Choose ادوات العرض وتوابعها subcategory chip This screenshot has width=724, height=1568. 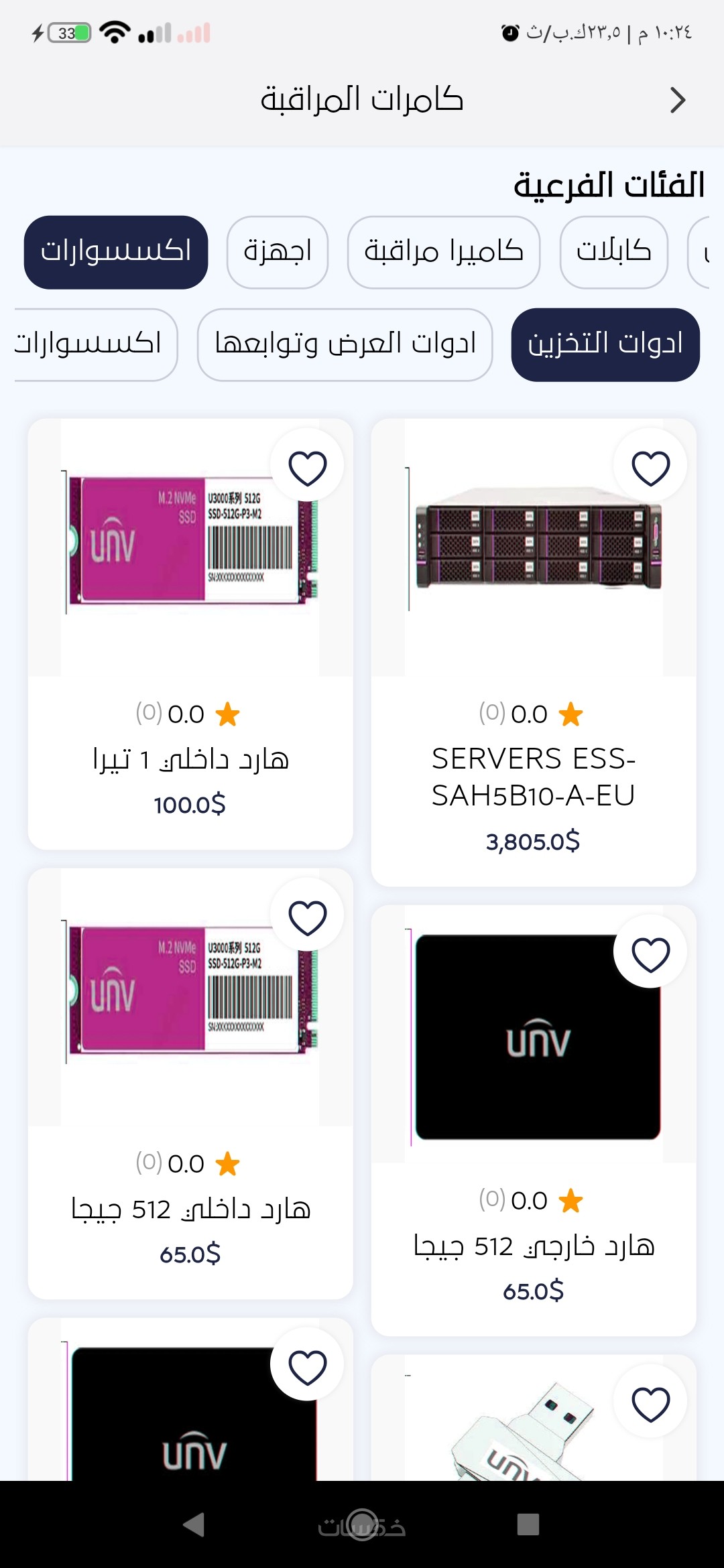345,344
